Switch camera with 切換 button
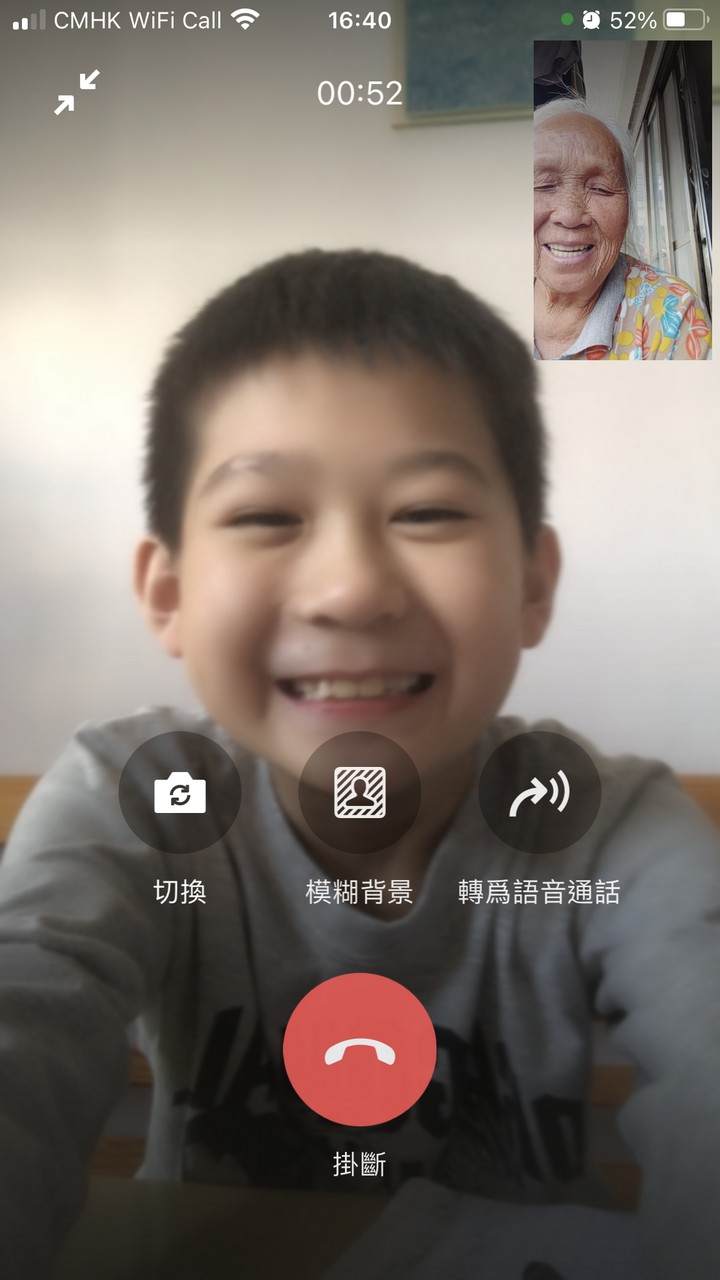This screenshot has height=1280, width=720. 180,792
